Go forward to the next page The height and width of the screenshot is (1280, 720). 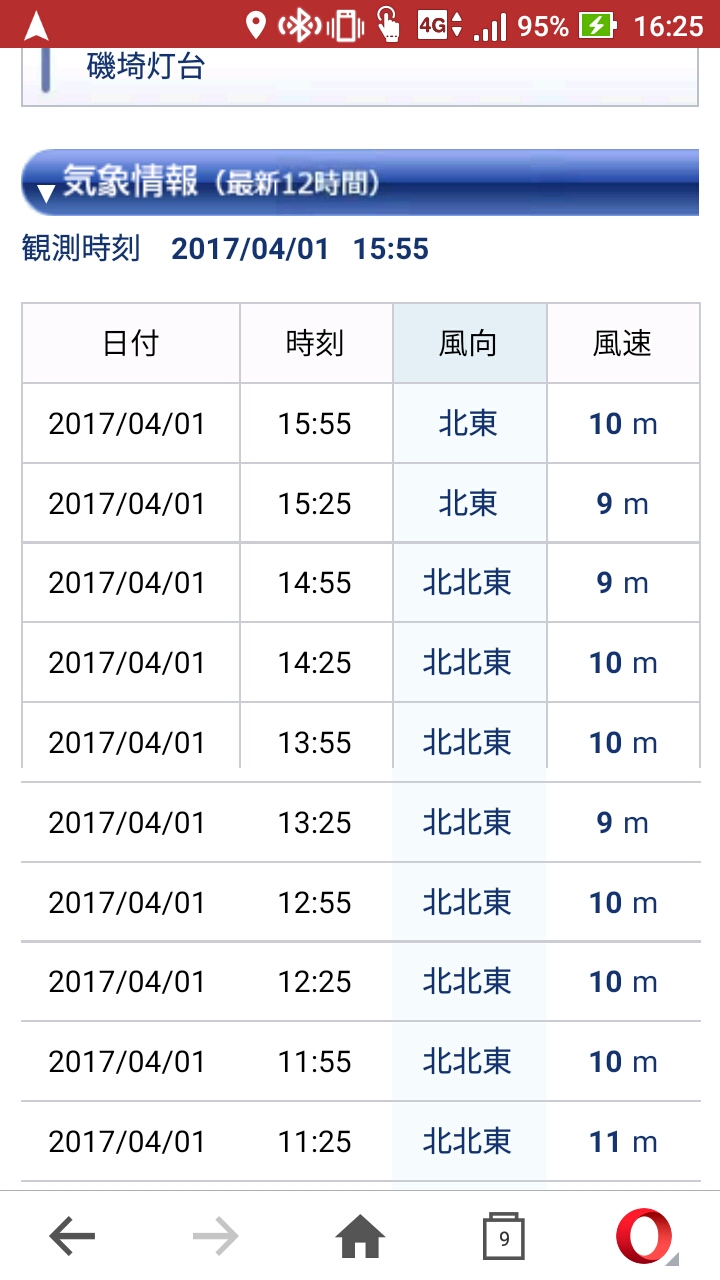coord(216,1237)
